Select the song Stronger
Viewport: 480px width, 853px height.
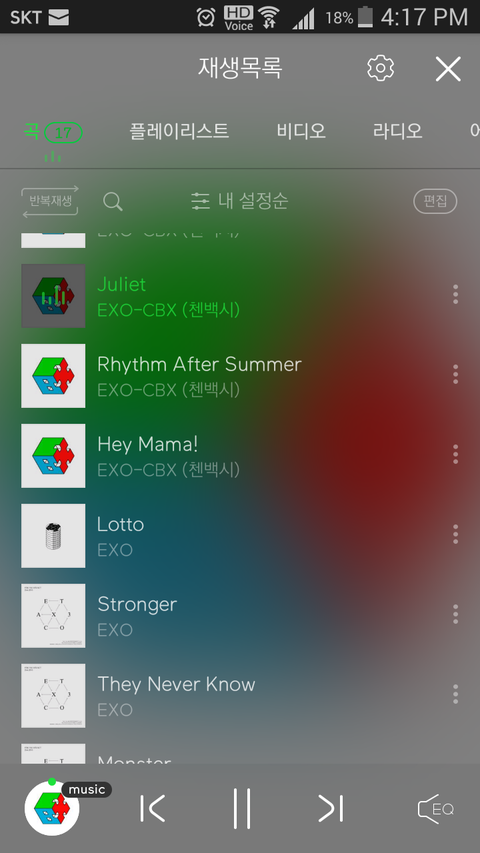(239, 615)
